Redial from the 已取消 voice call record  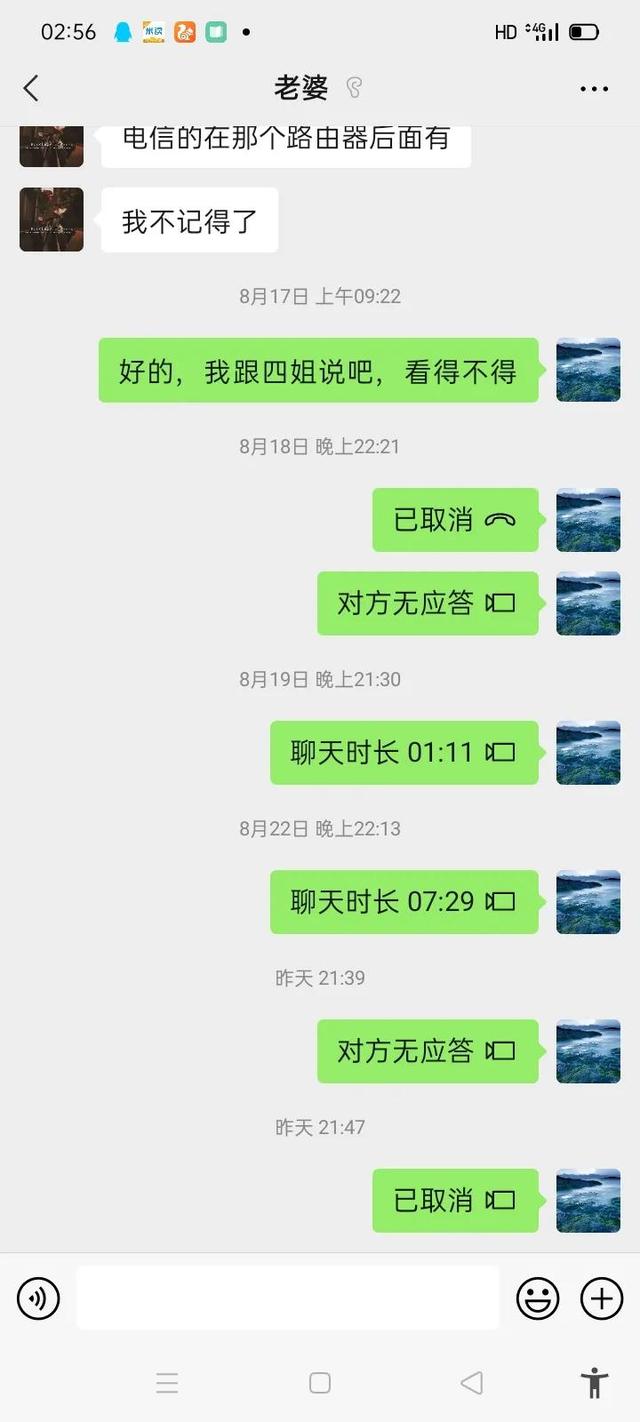click(455, 519)
